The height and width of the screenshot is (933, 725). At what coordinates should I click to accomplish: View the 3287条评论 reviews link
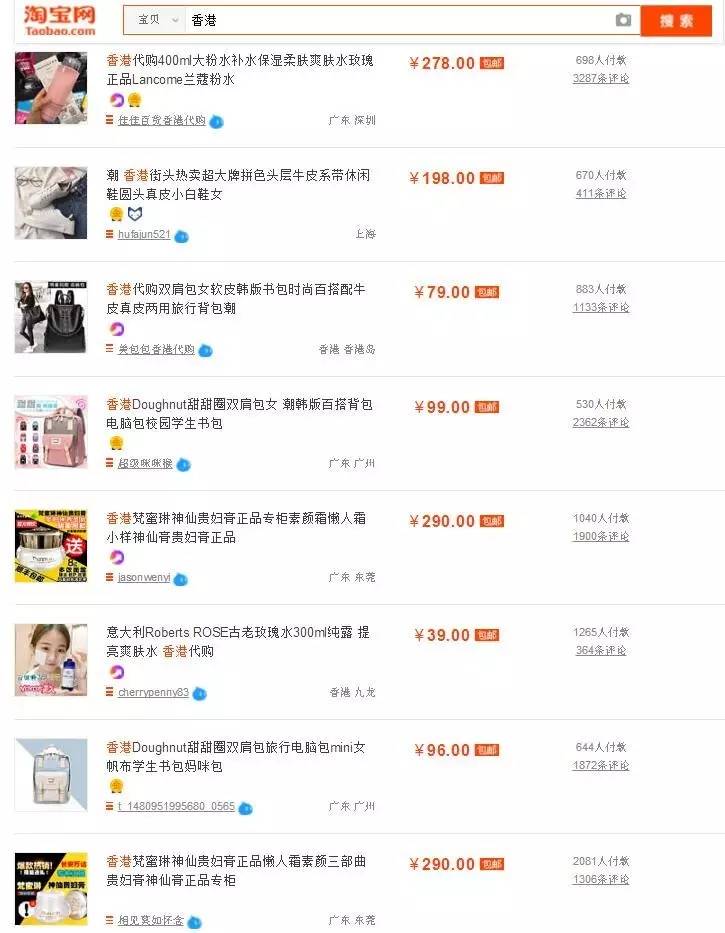click(x=600, y=78)
